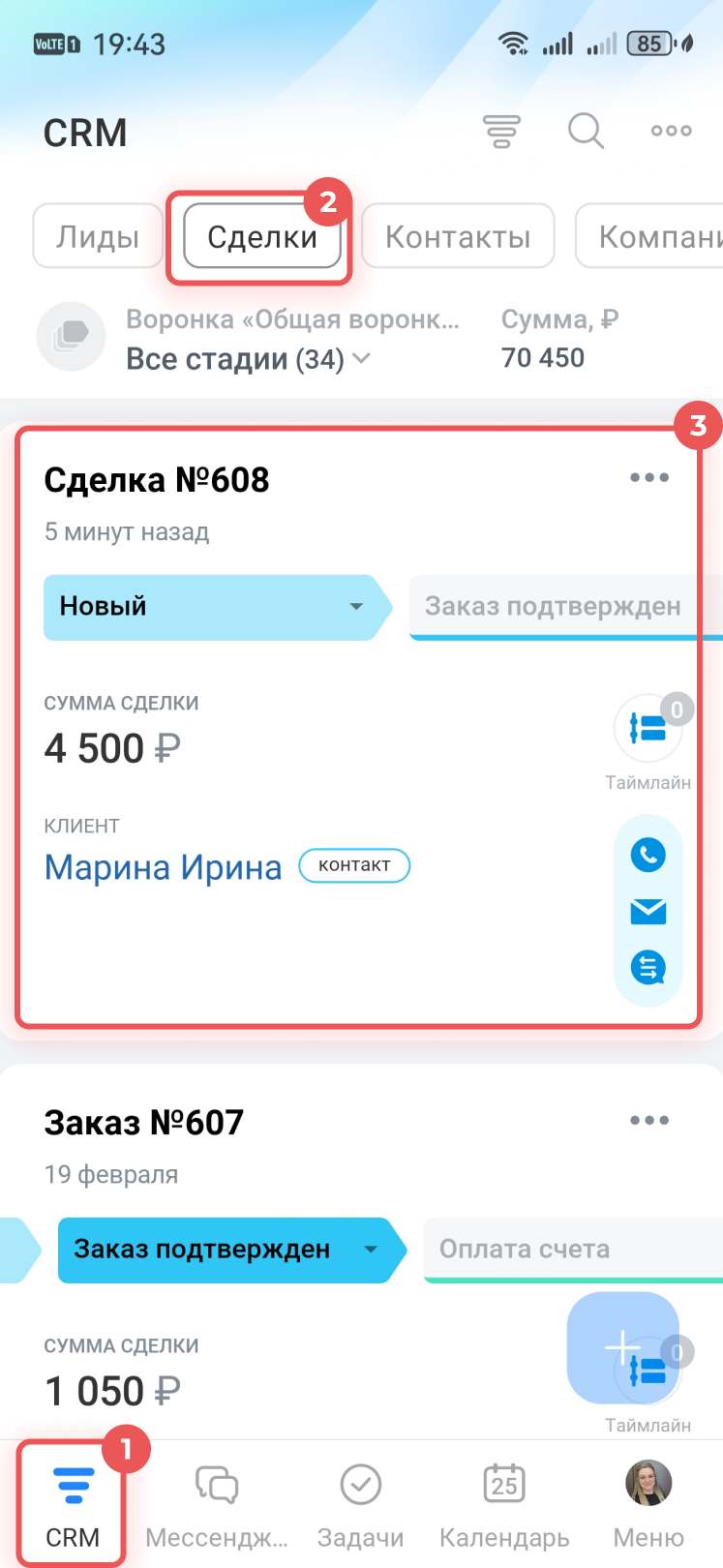
Task: Select the Сделки tab
Action: tap(262, 236)
